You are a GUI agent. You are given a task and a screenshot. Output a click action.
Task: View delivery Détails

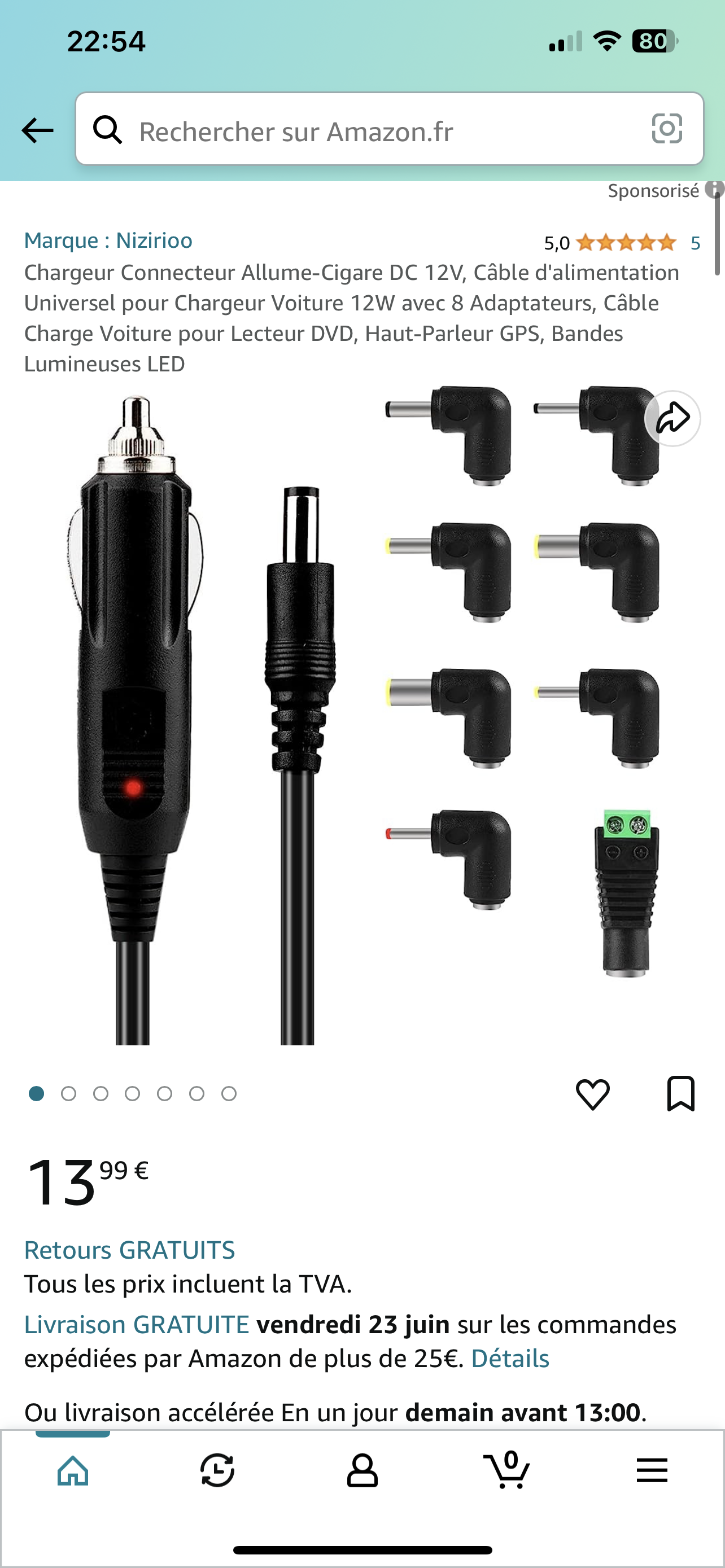point(510,1359)
